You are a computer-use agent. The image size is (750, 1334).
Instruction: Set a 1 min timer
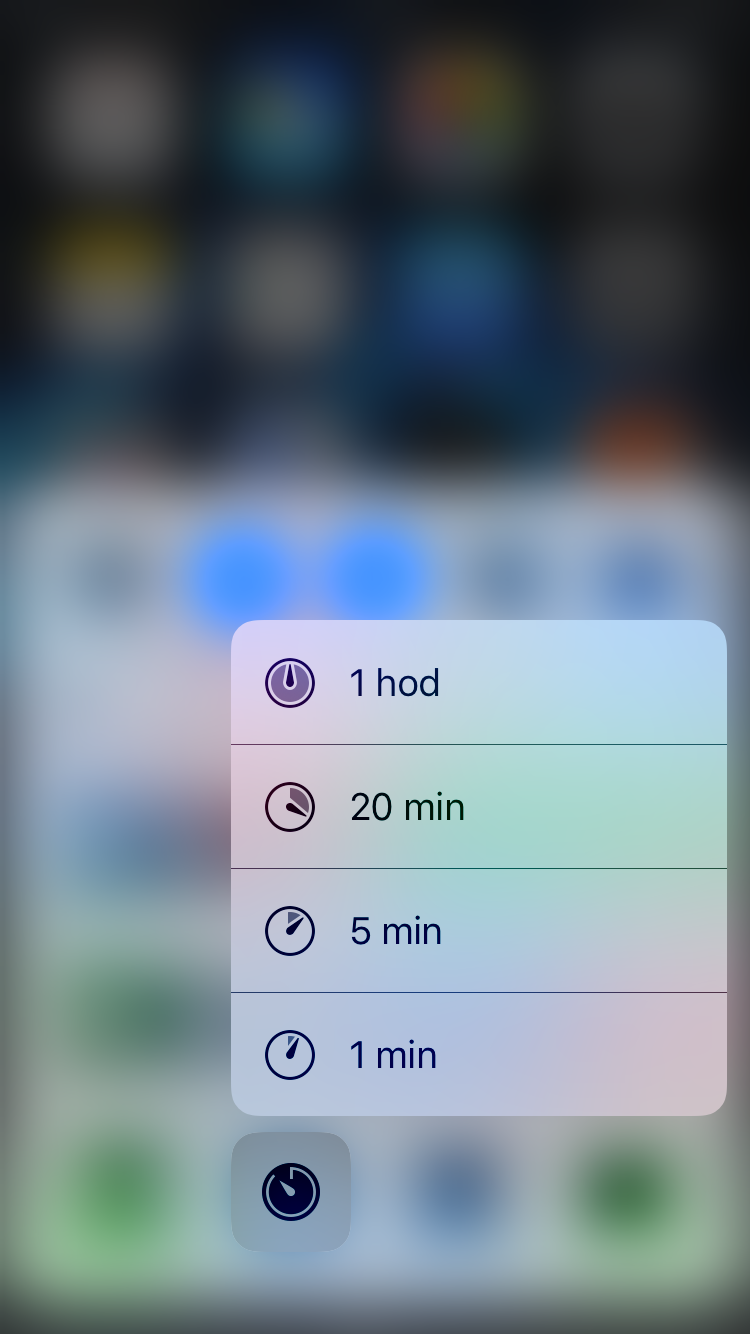(478, 1055)
